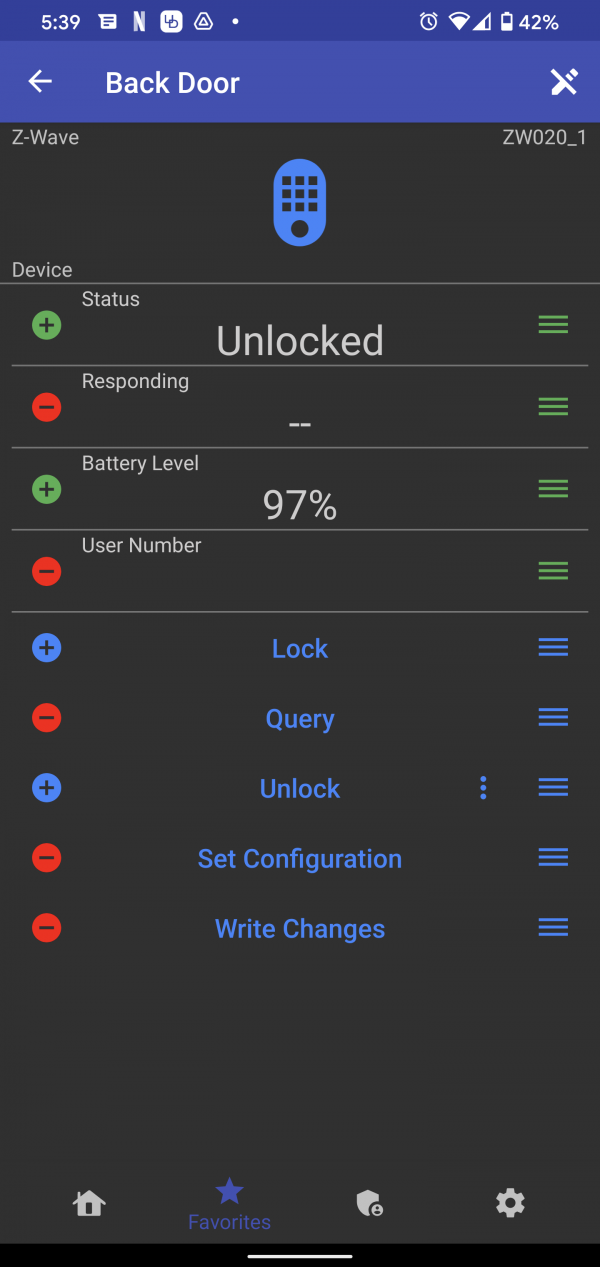Tap the red minus beside Responding

coord(47,407)
